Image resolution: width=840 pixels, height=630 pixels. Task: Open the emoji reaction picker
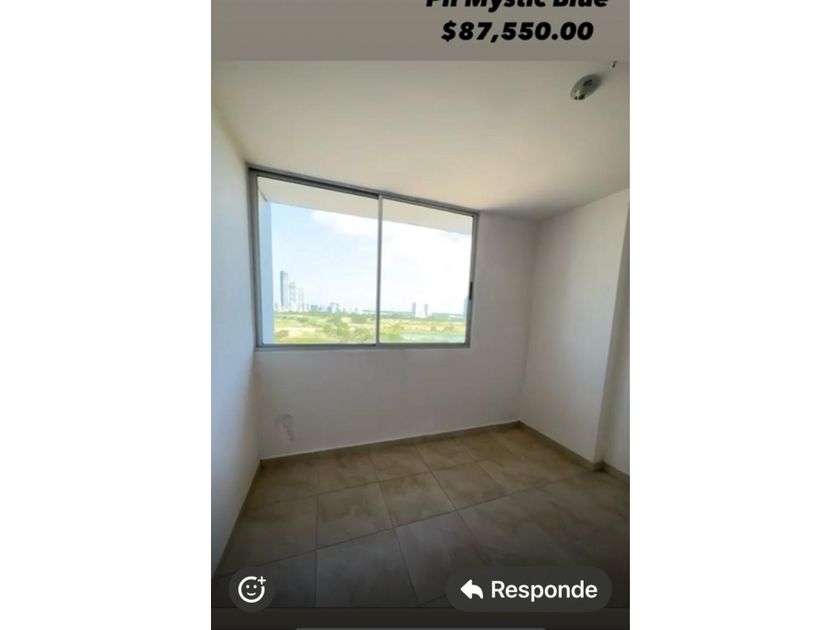(x=251, y=589)
